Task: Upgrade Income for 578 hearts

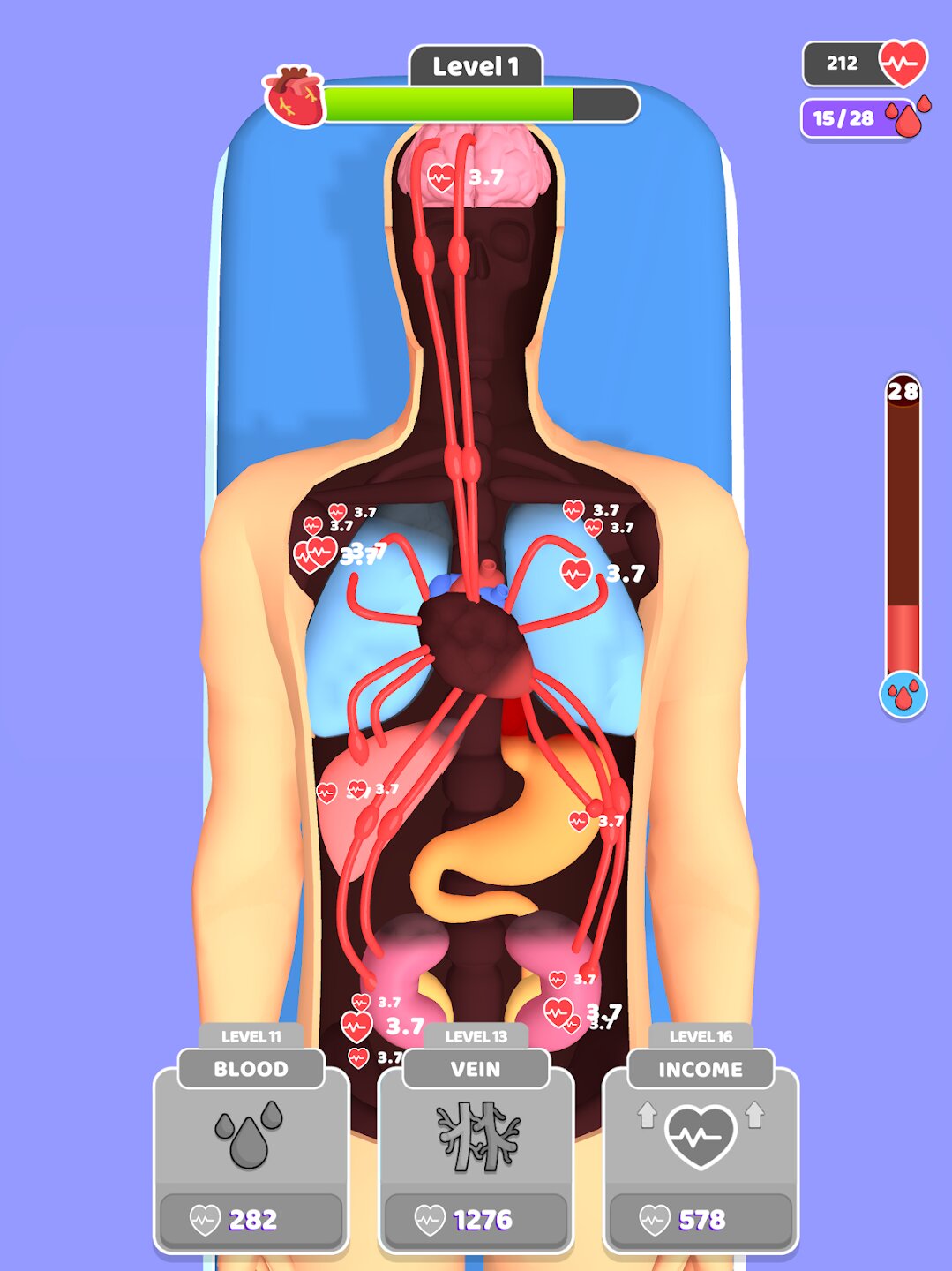Action: [x=701, y=1218]
